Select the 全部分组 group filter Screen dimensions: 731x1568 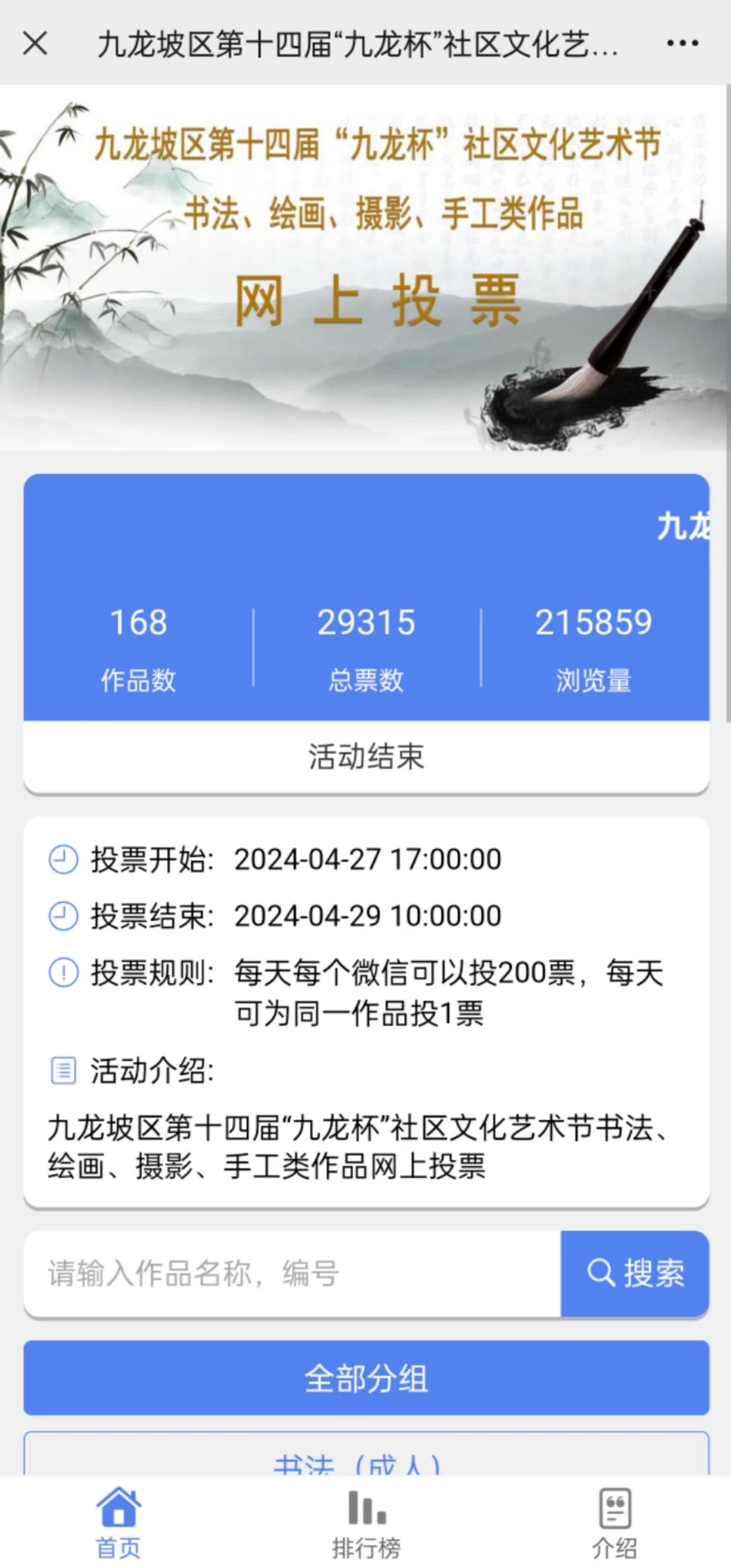366,1378
